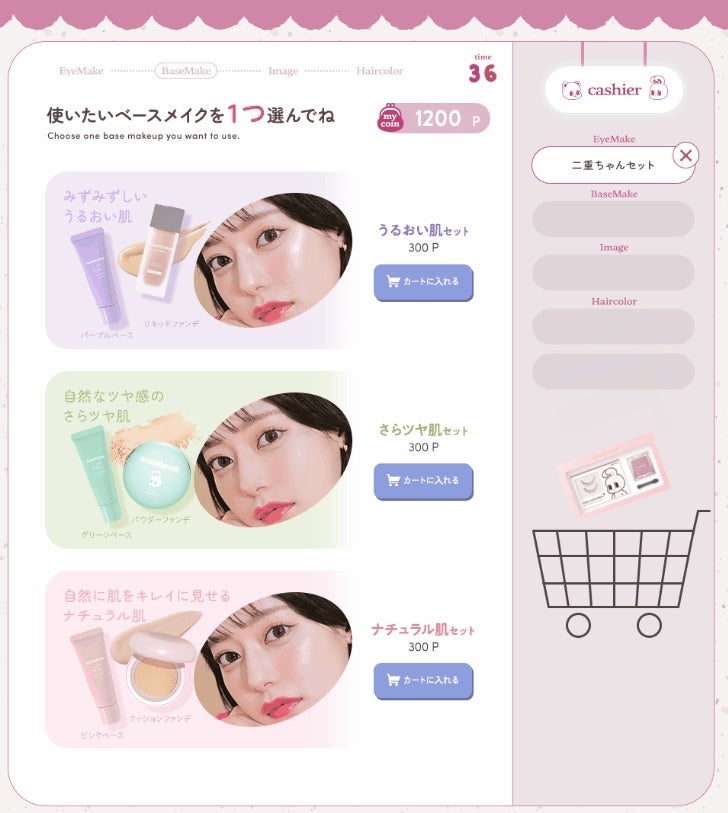Image resolution: width=728 pixels, height=813 pixels.
Task: Go to the cashier
Action: 614,90
